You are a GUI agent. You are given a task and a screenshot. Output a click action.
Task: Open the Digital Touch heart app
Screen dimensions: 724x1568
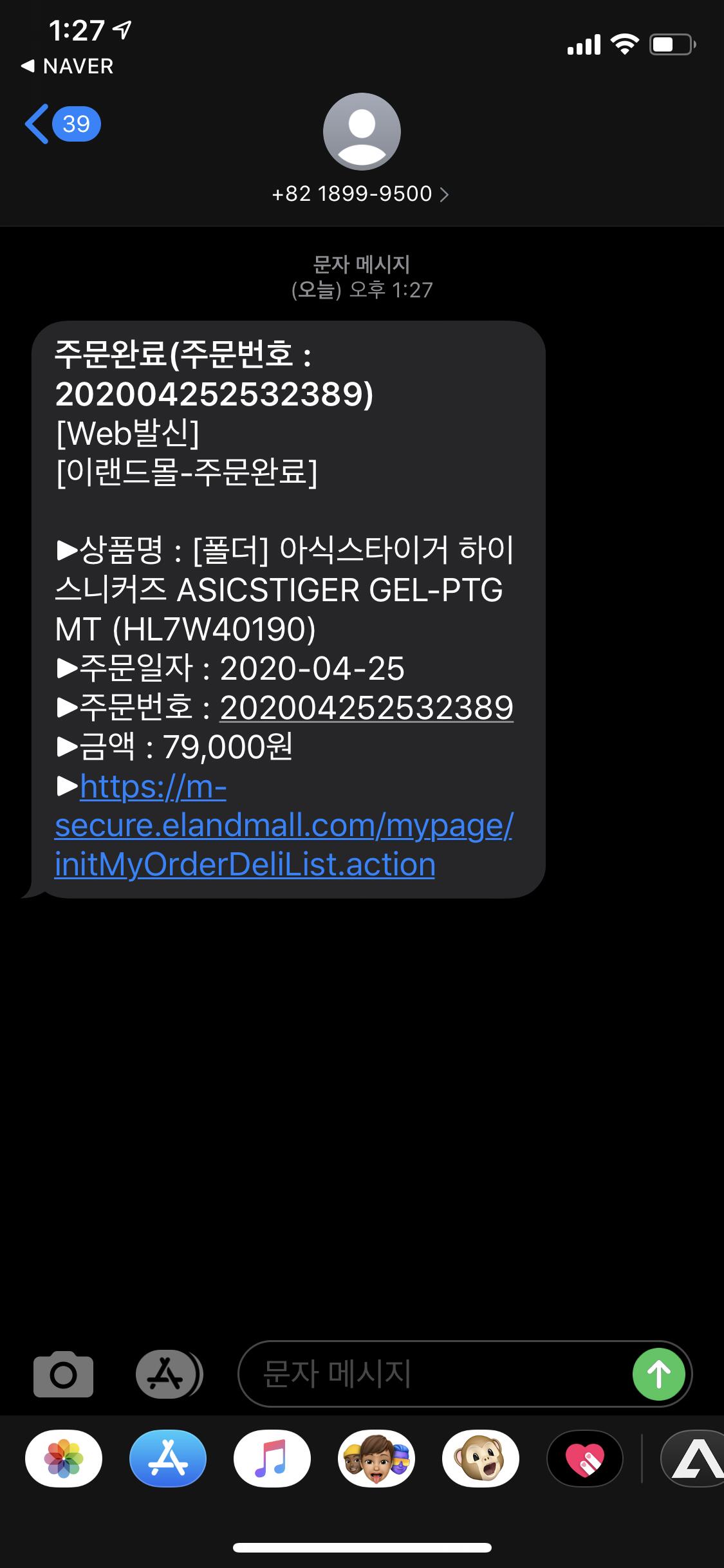pyautogui.click(x=585, y=1459)
